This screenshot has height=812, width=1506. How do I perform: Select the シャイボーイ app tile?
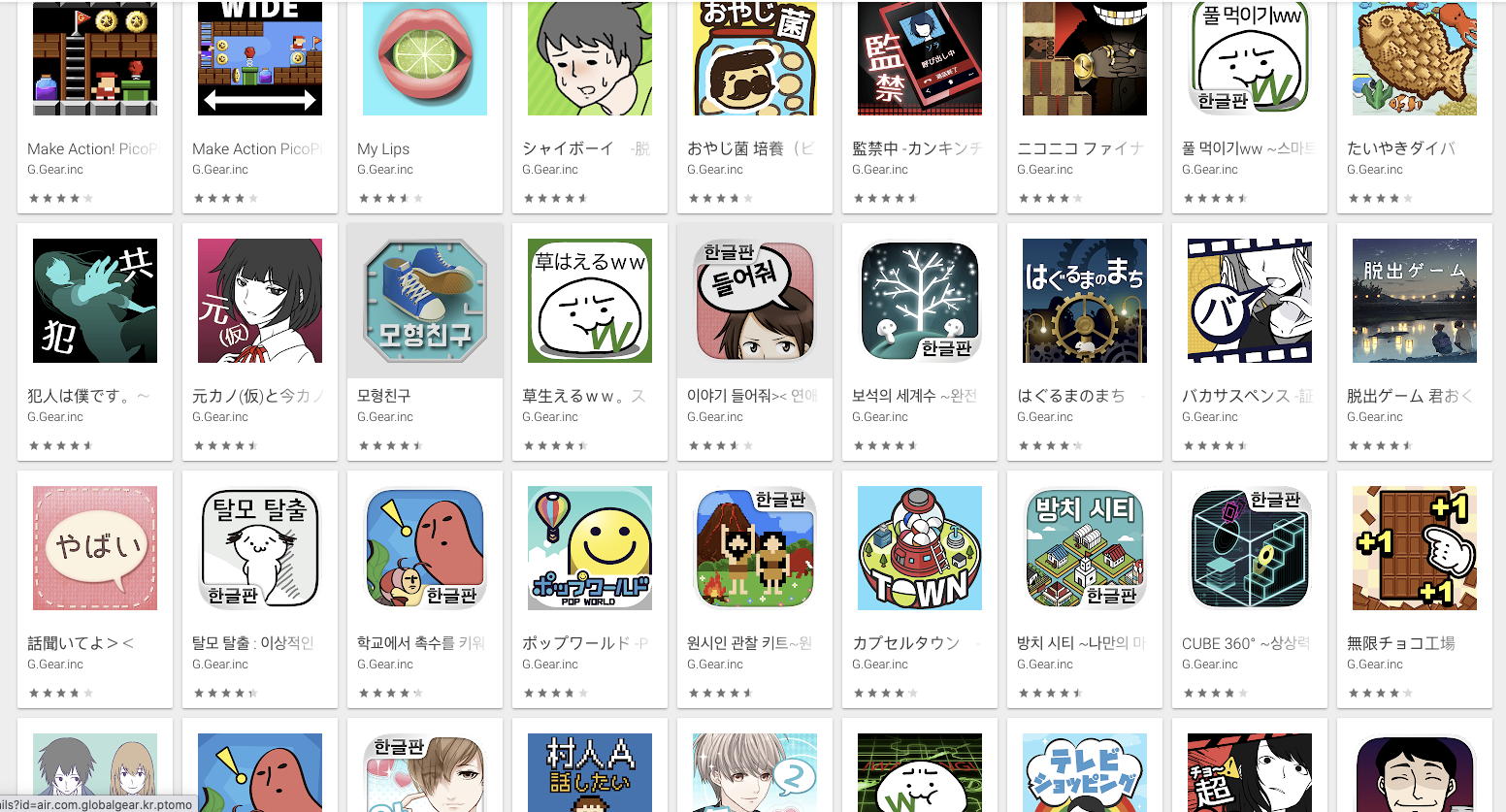[589, 60]
